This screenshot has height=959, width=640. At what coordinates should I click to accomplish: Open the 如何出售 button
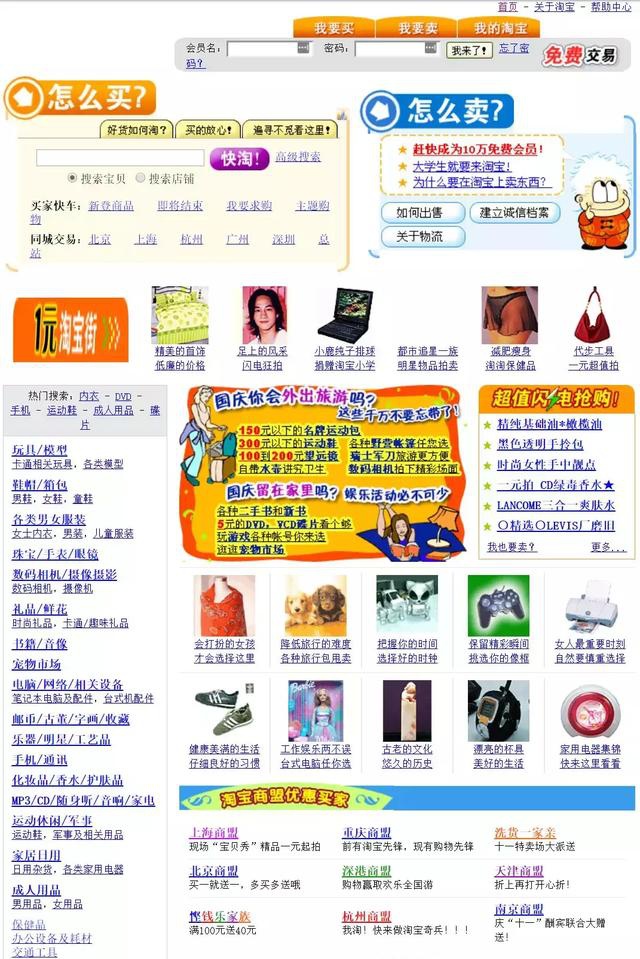click(x=423, y=212)
